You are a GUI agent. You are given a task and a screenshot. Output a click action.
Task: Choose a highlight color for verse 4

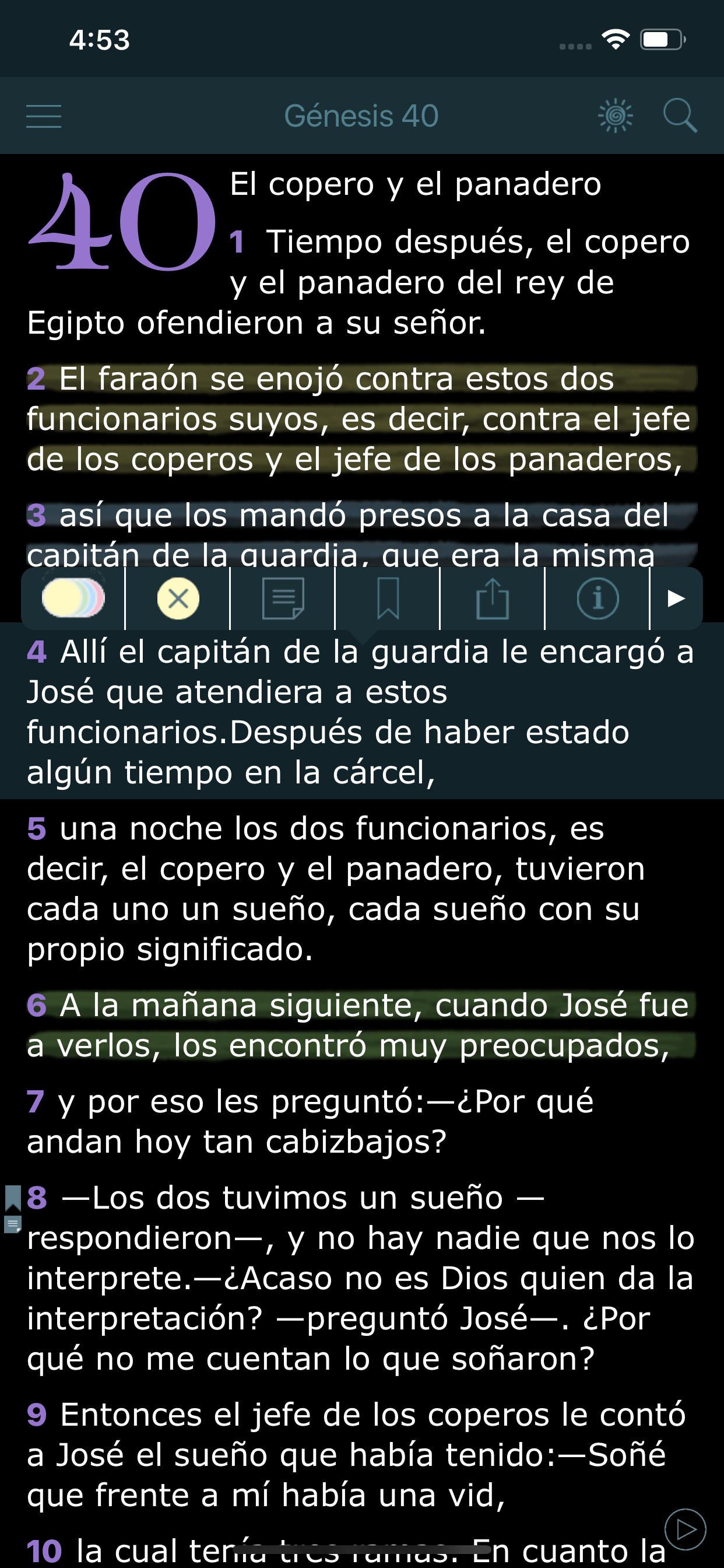pos(73,598)
